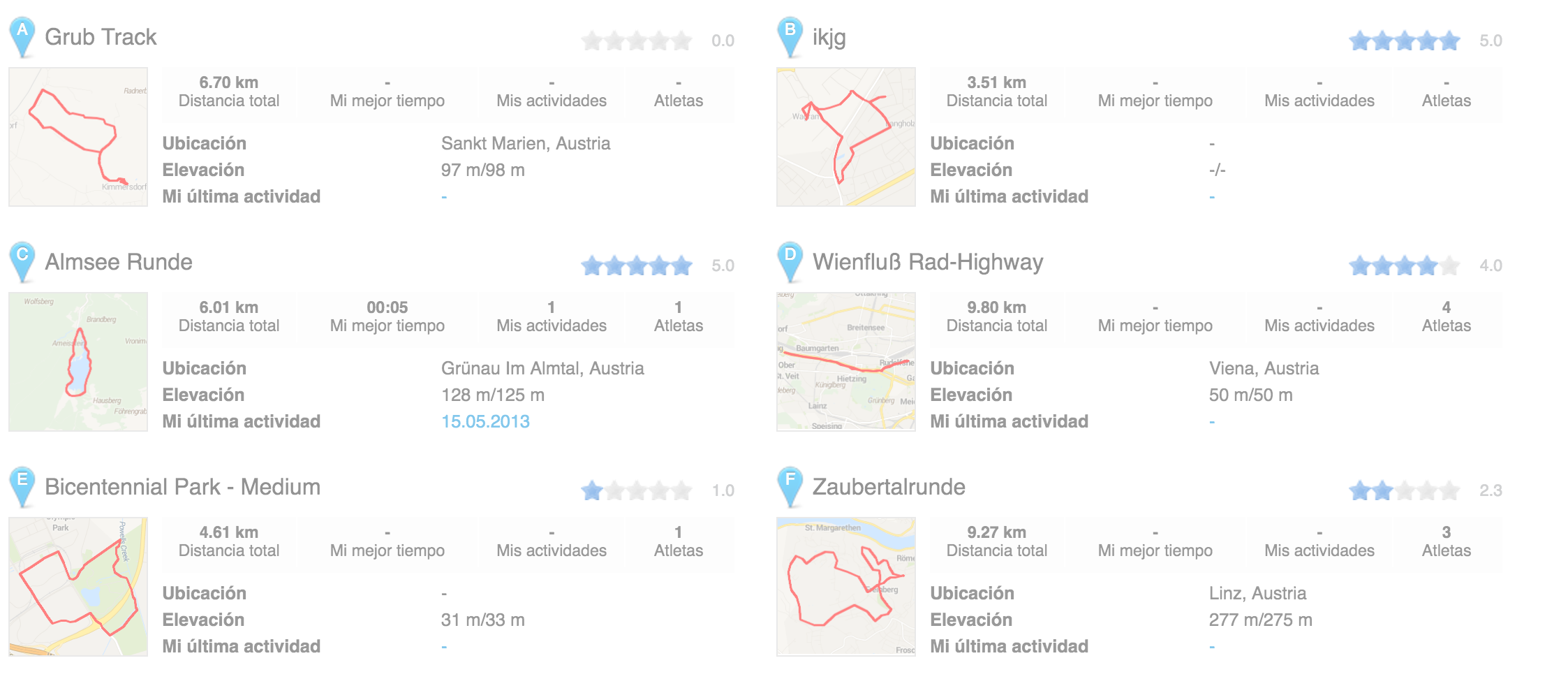Screen dimensions: 1568x686
Task: Open the Zaubertalrunde route title
Action: tap(889, 487)
